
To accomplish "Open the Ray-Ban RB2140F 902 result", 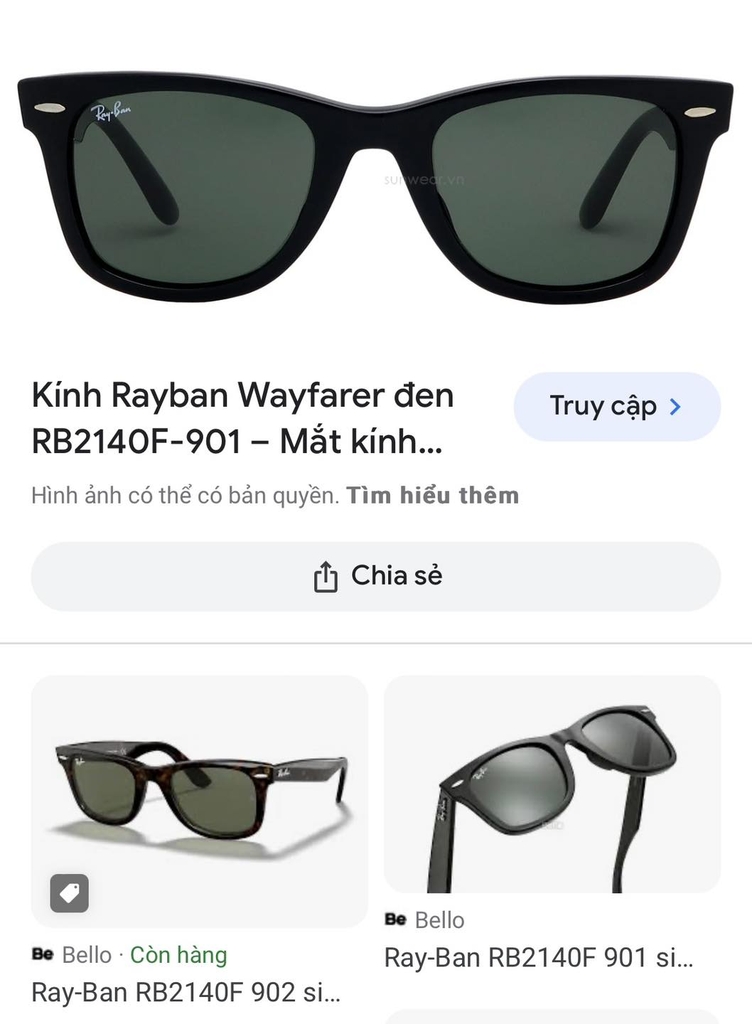I will (199, 800).
